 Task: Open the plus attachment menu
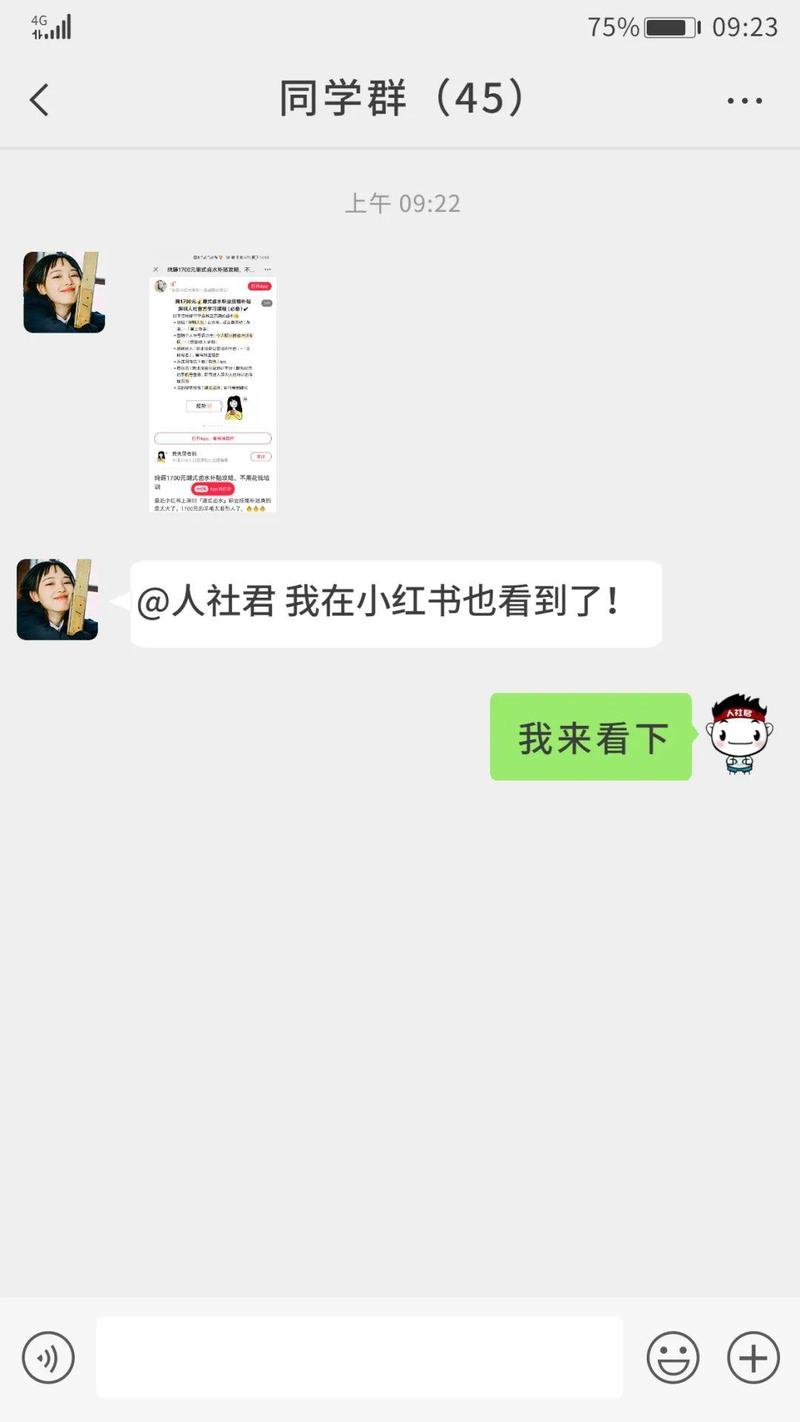coord(752,1357)
